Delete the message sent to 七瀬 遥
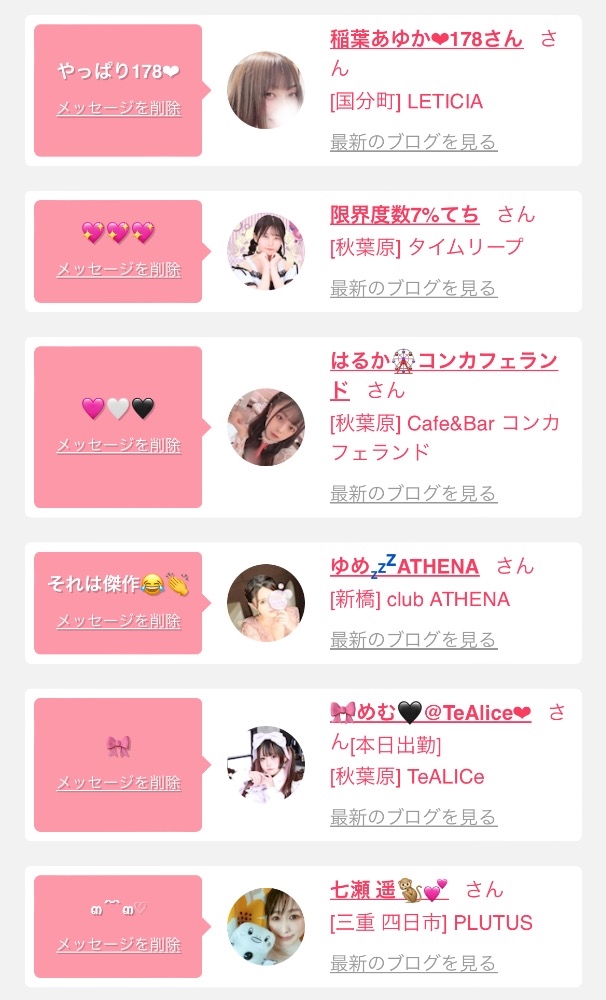 coord(119,945)
